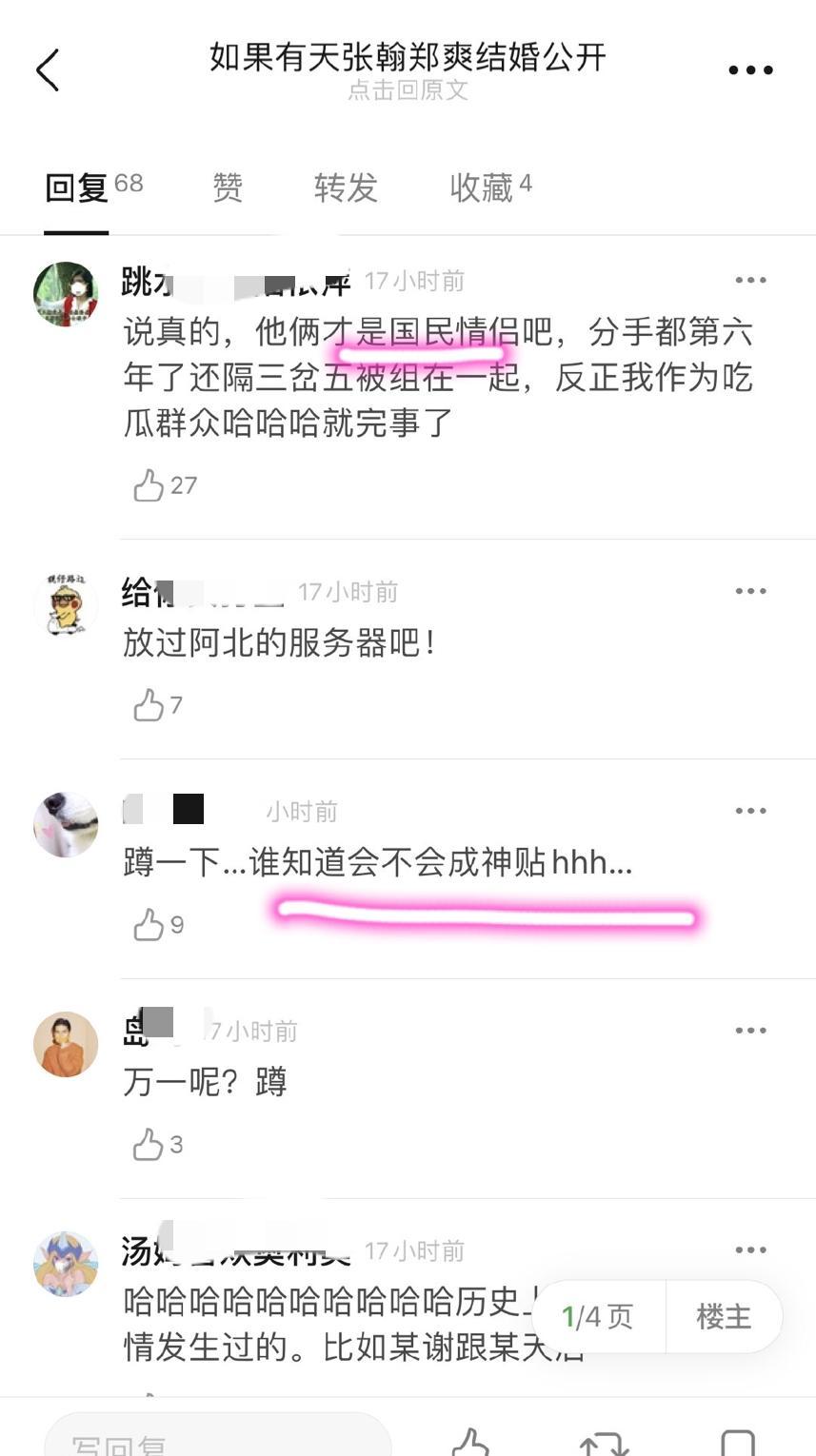Viewport: 816px width, 1456px height.
Task: Like the comment about 国民情侣
Action: point(149,485)
